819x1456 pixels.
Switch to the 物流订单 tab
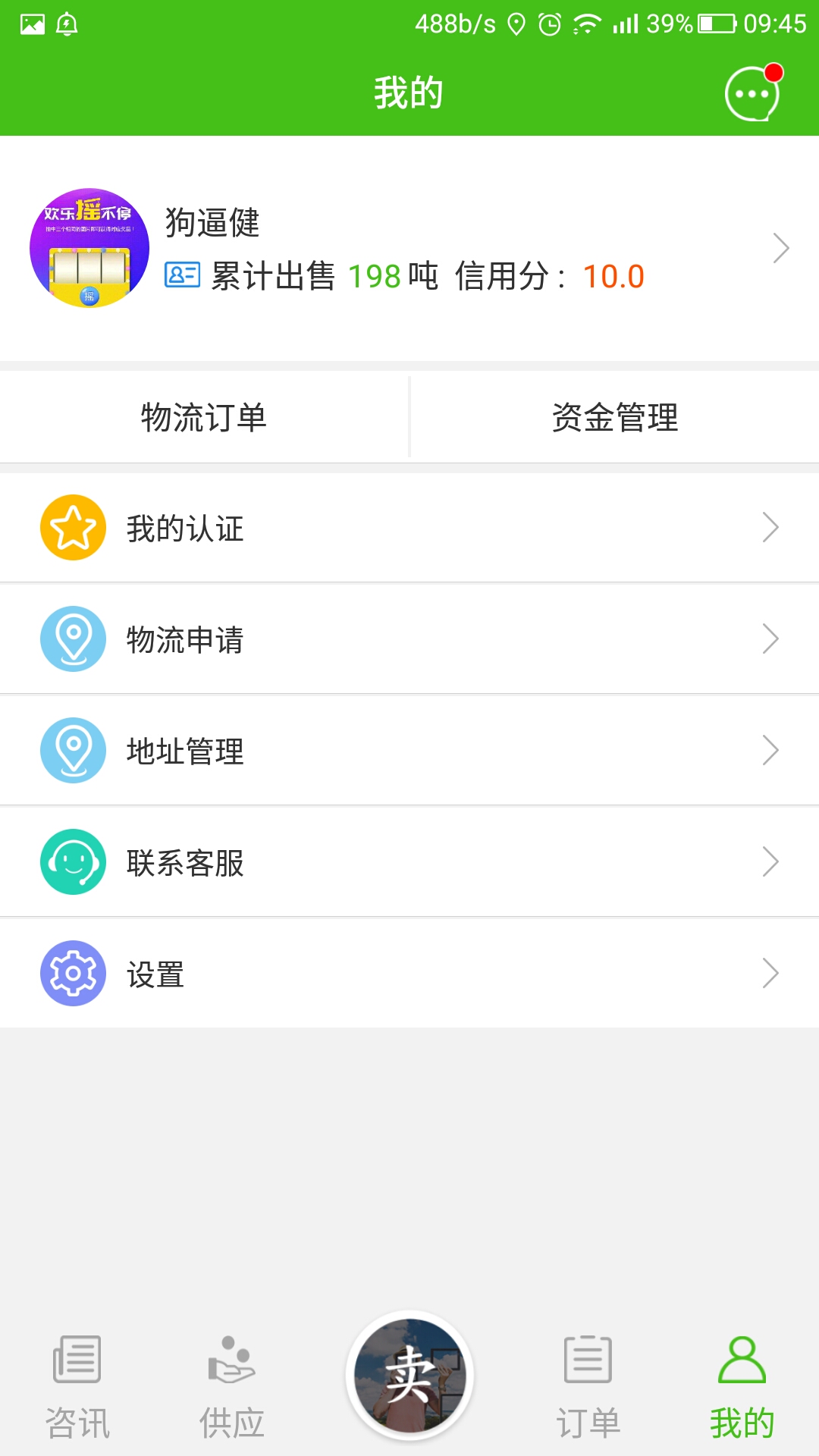[205, 416]
